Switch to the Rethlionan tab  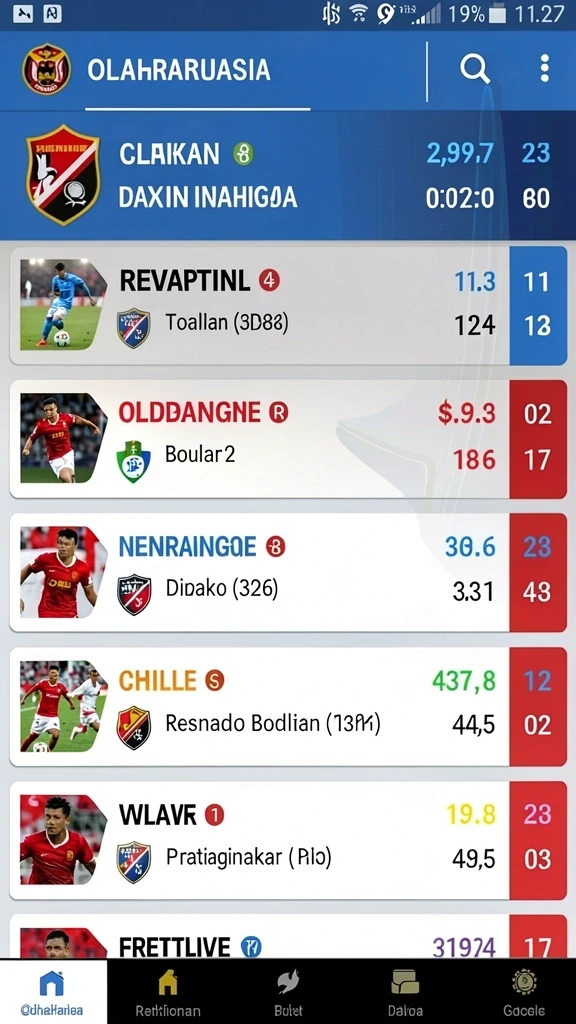coord(168,991)
